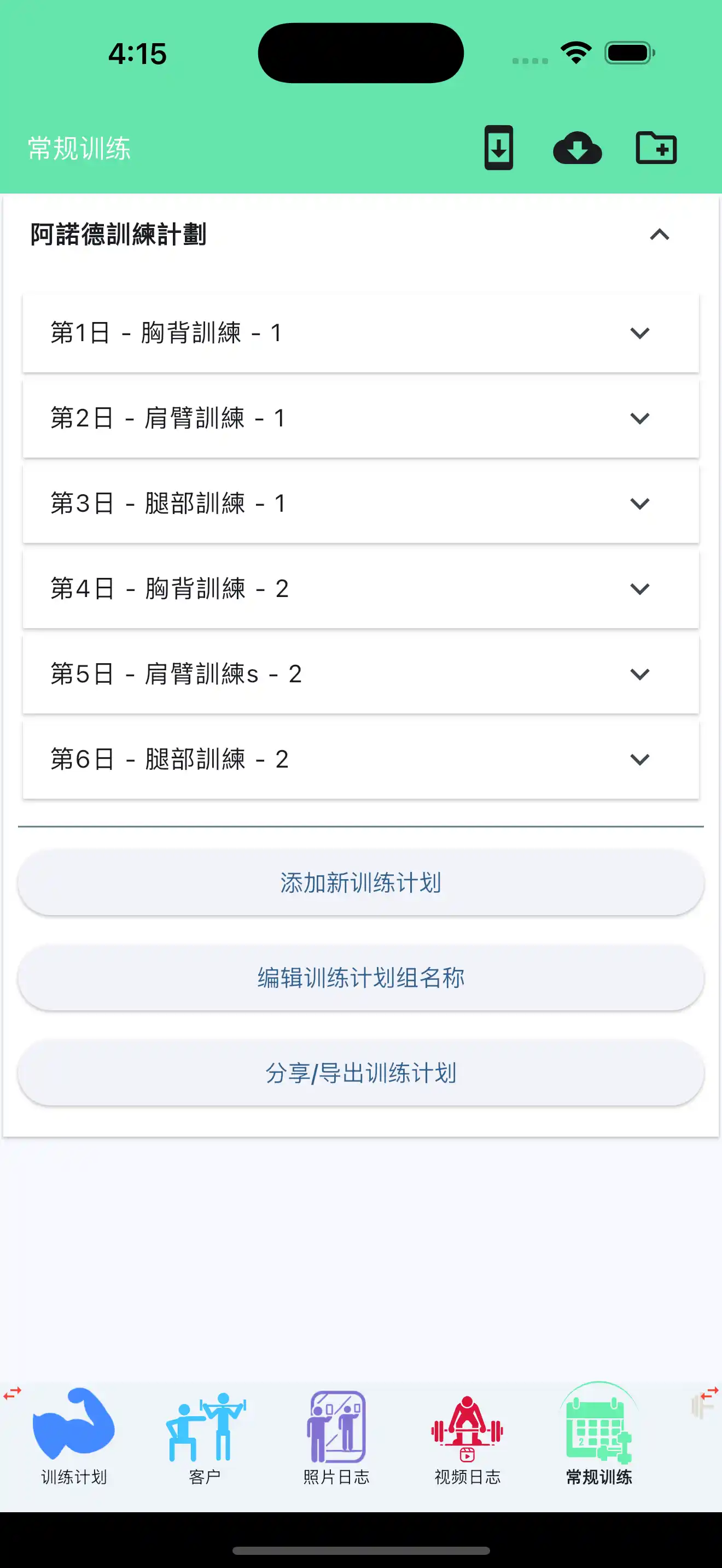The width and height of the screenshot is (722, 1568).
Task: Collapse the 阿諾德訓練計劃 plan group
Action: pos(659,235)
